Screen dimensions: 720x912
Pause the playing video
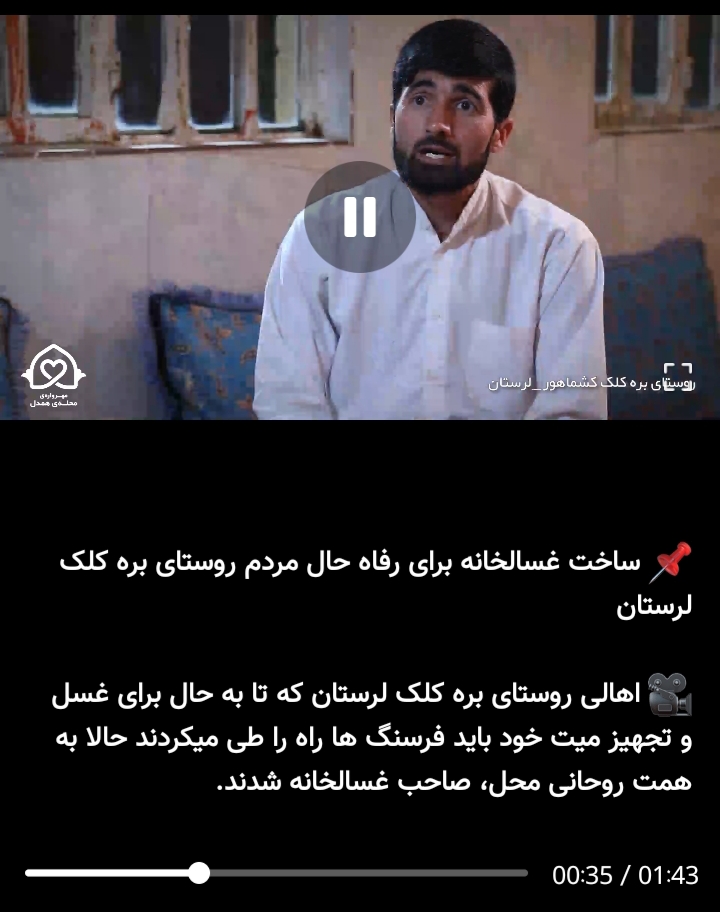click(x=359, y=217)
